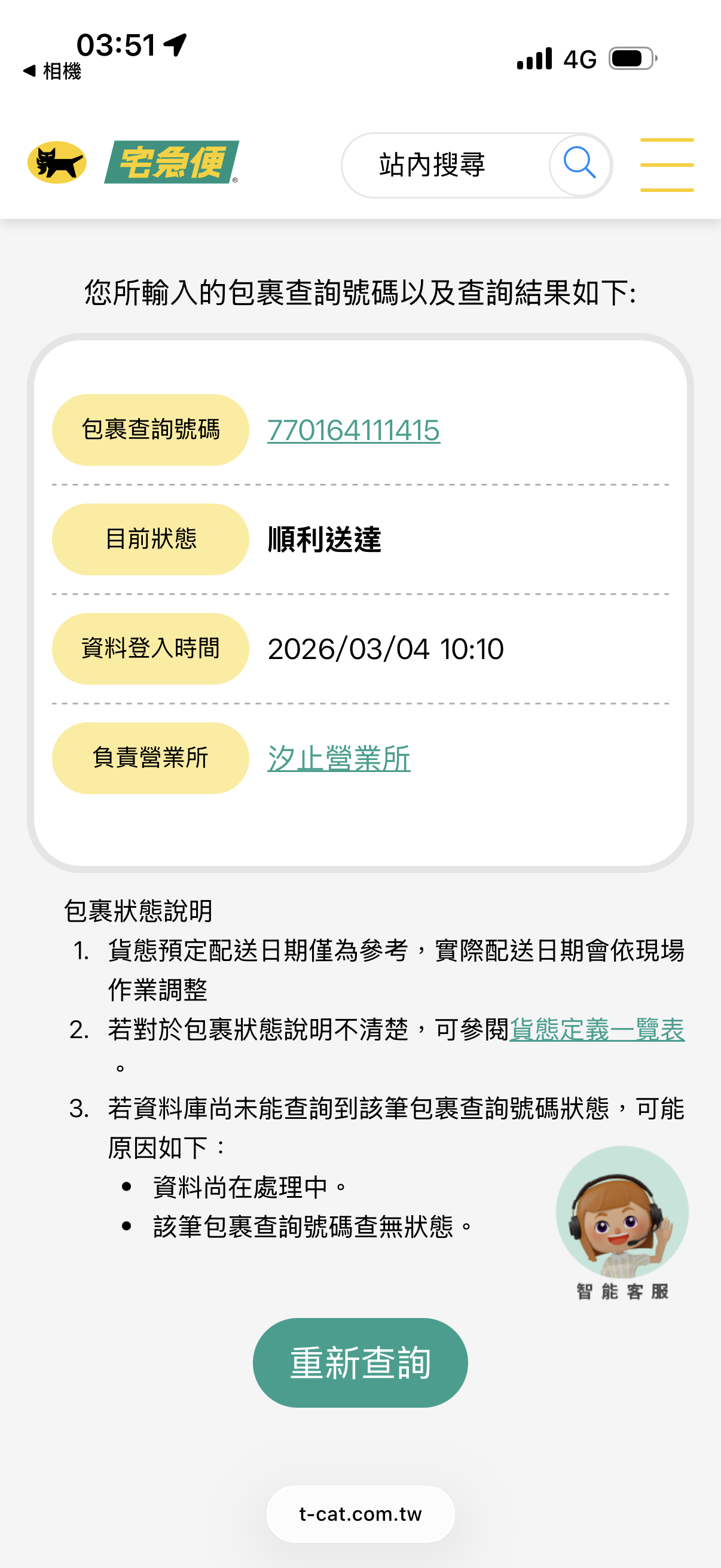Open the hamburger menu
This screenshot has width=721, height=1568.
coord(666,165)
